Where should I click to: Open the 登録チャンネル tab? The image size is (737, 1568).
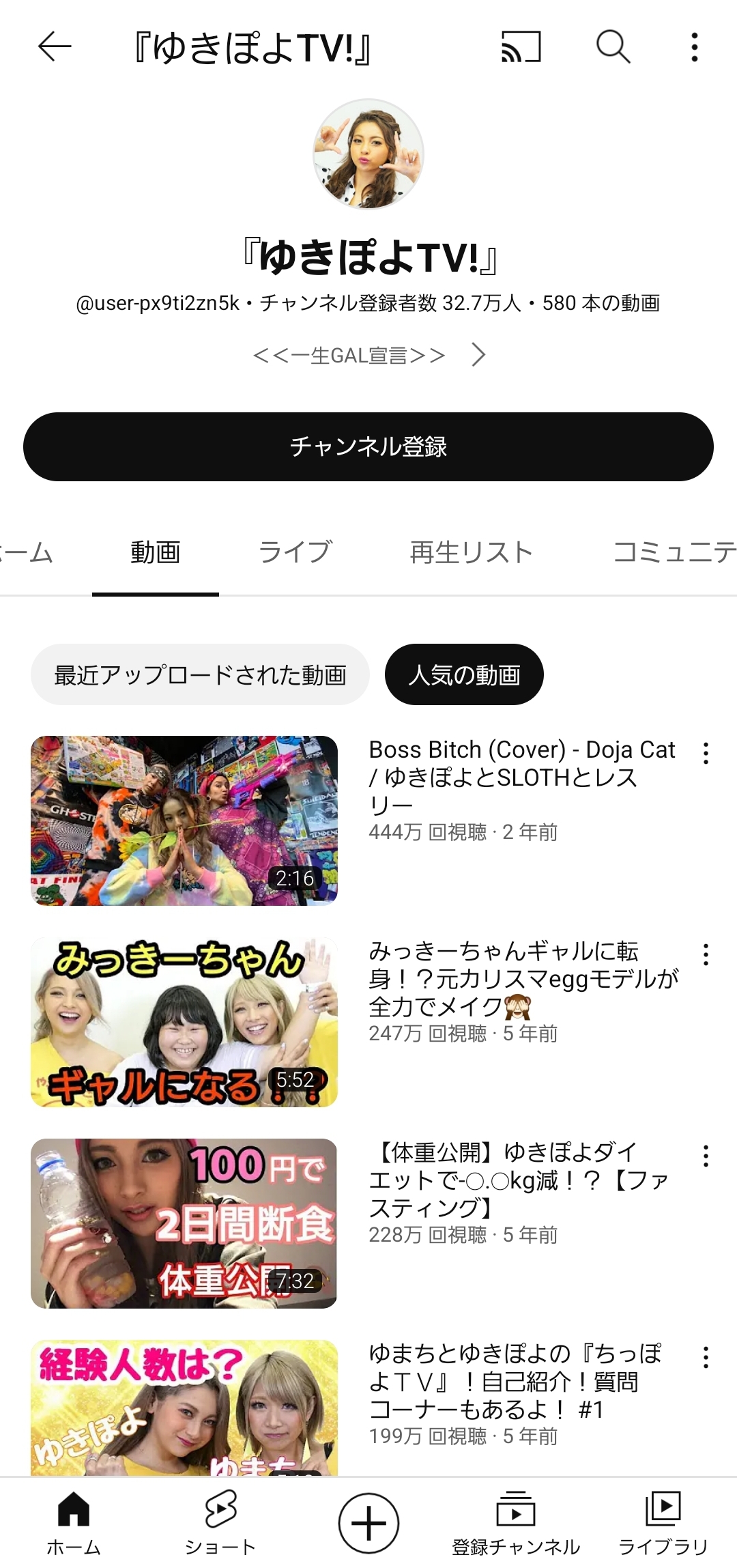point(516,1522)
